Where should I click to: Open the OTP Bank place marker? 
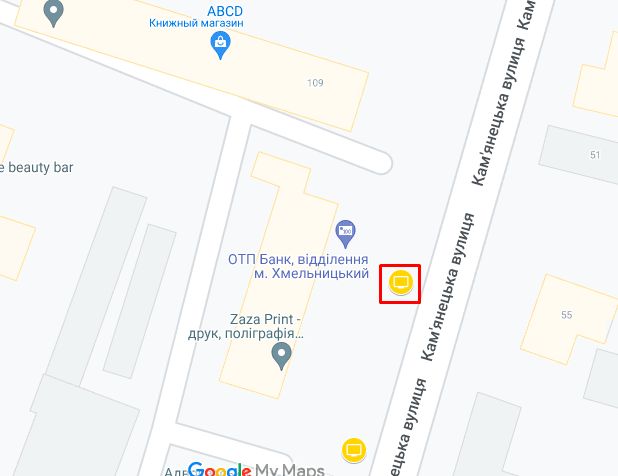click(346, 231)
